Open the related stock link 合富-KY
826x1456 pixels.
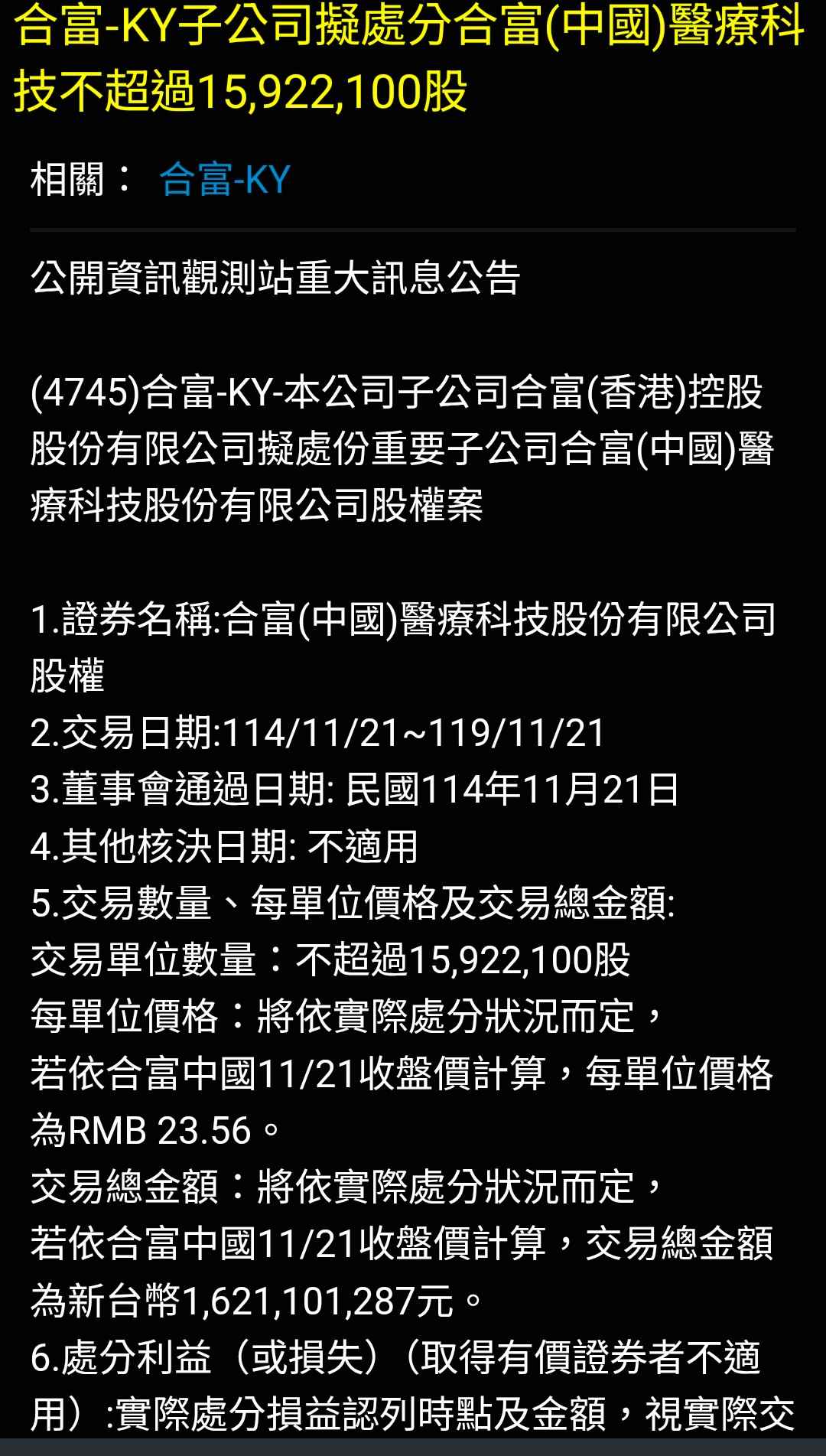tap(224, 180)
